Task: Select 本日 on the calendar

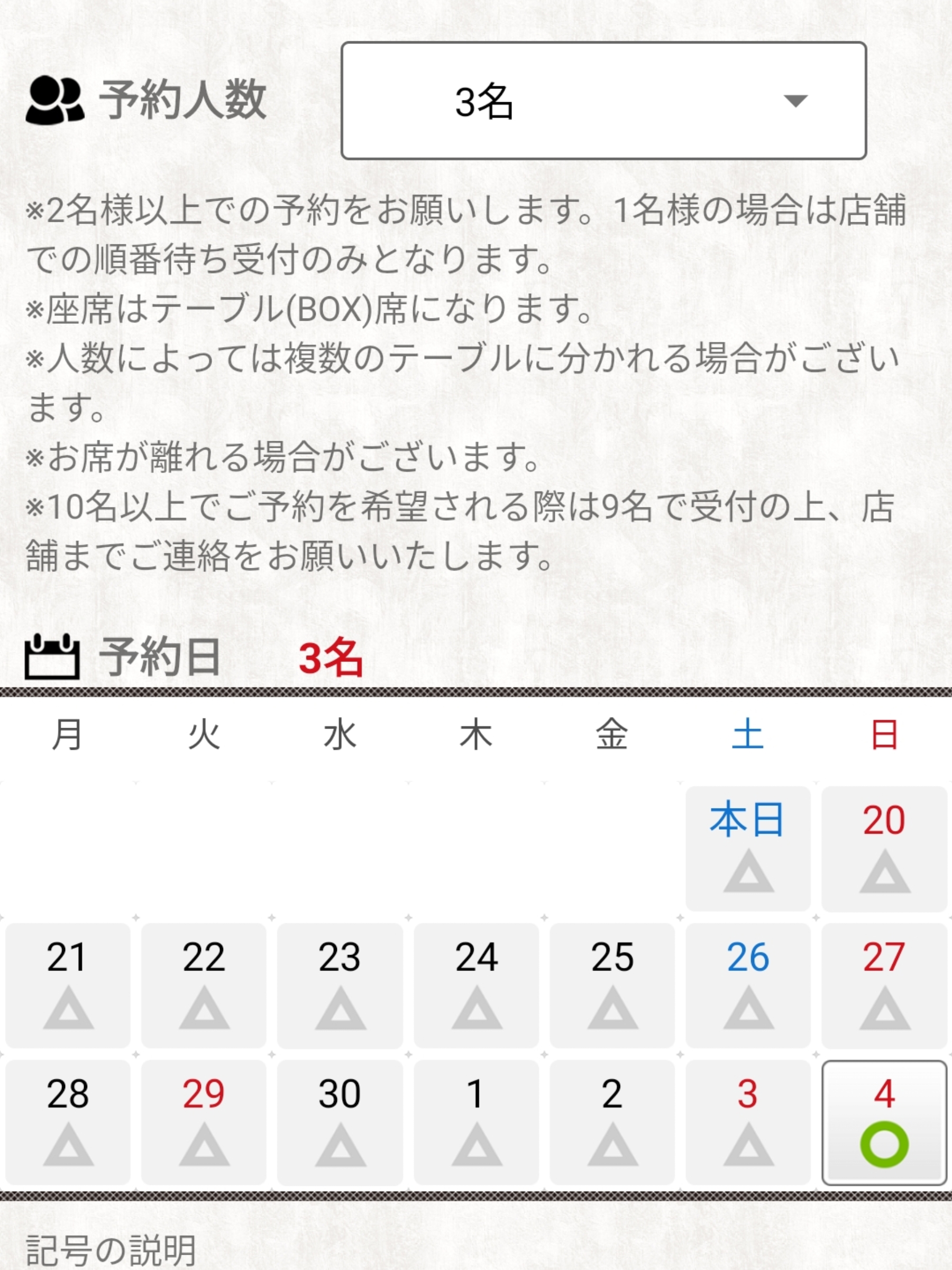Action: pos(748,849)
